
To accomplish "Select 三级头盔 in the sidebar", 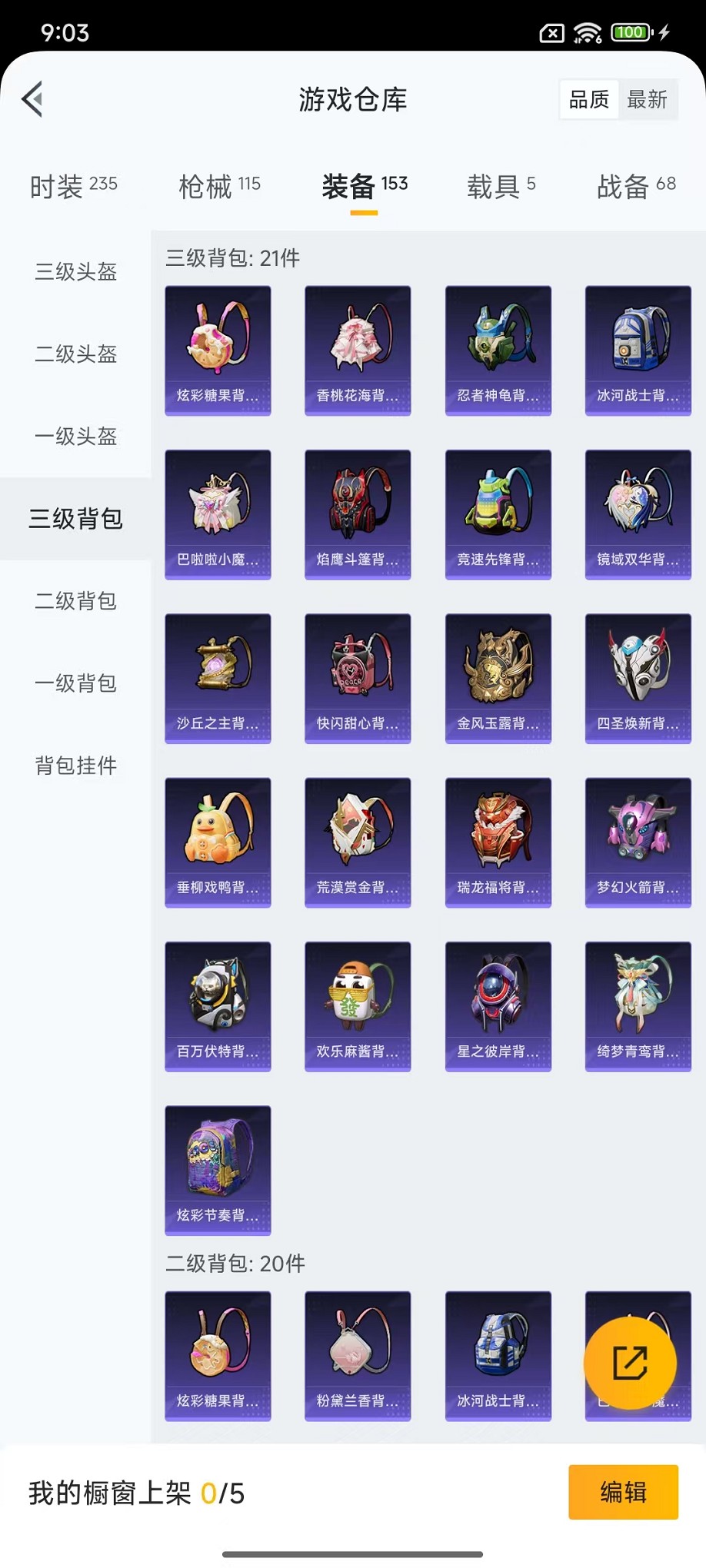I will [75, 272].
